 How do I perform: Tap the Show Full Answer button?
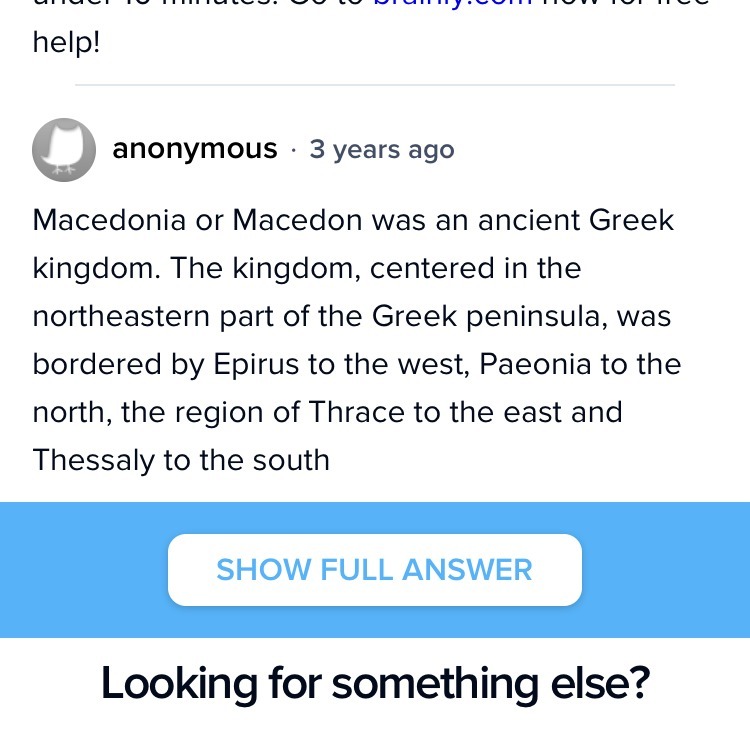point(374,570)
